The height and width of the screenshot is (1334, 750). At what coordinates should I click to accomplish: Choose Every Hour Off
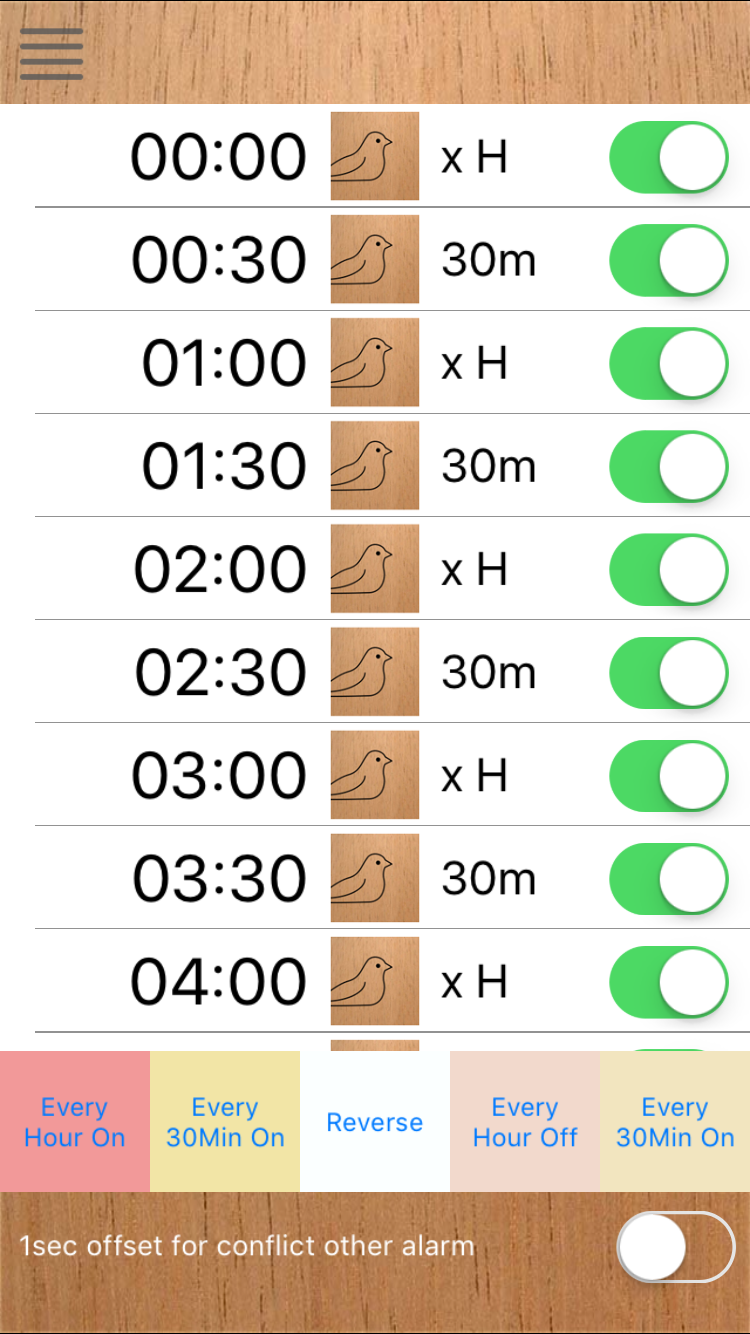[525, 1122]
